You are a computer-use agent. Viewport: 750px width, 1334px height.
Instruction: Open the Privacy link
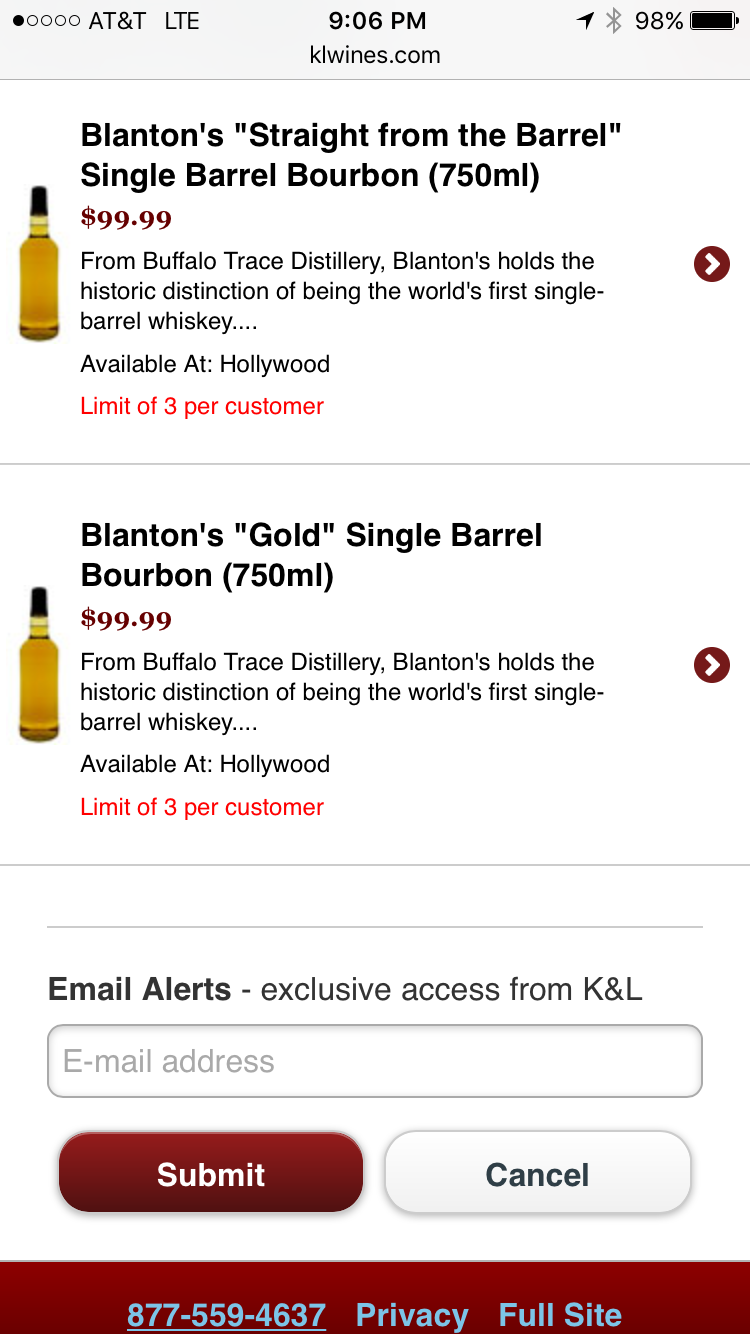point(412,1314)
